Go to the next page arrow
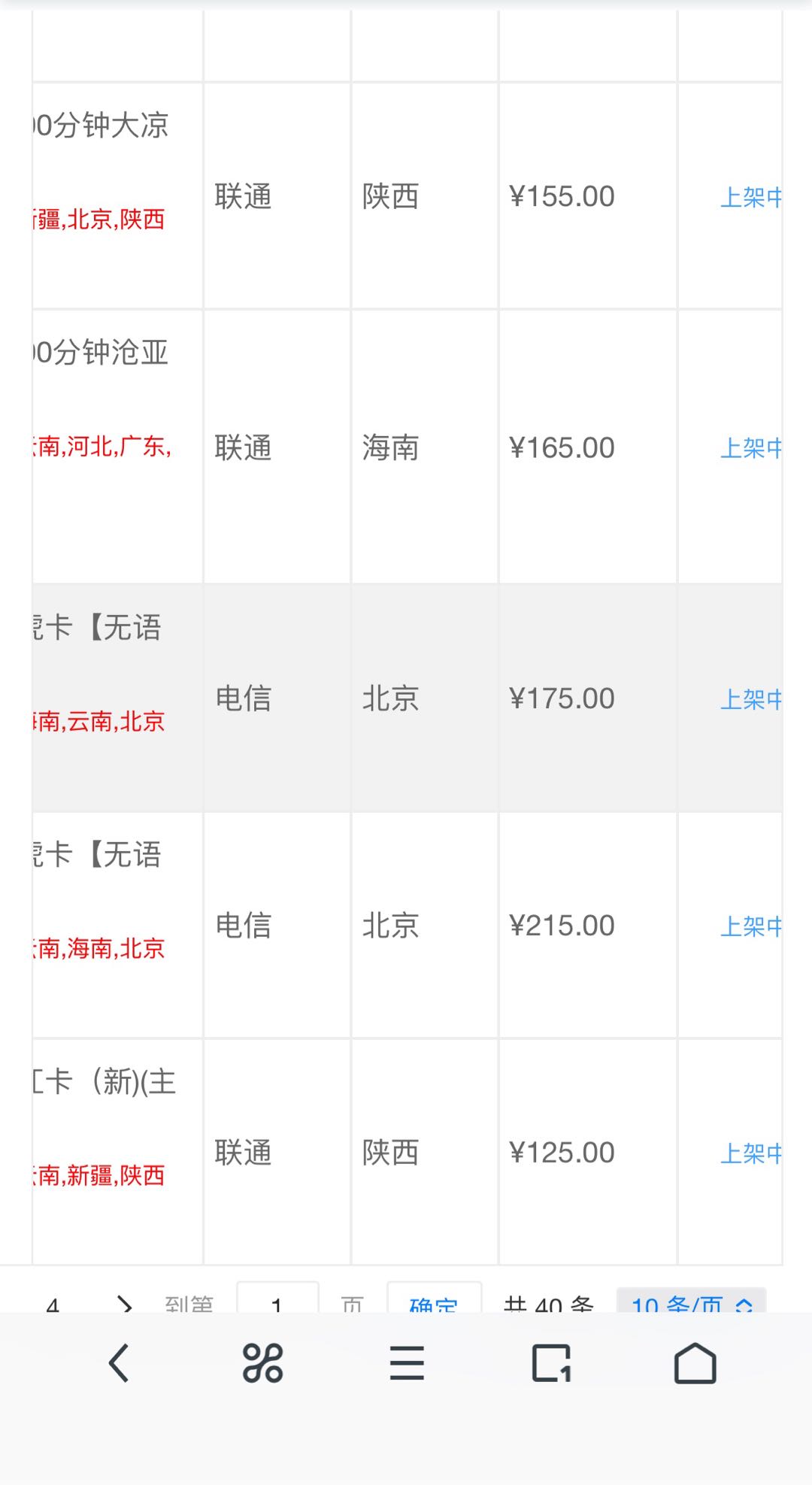 (x=125, y=1305)
